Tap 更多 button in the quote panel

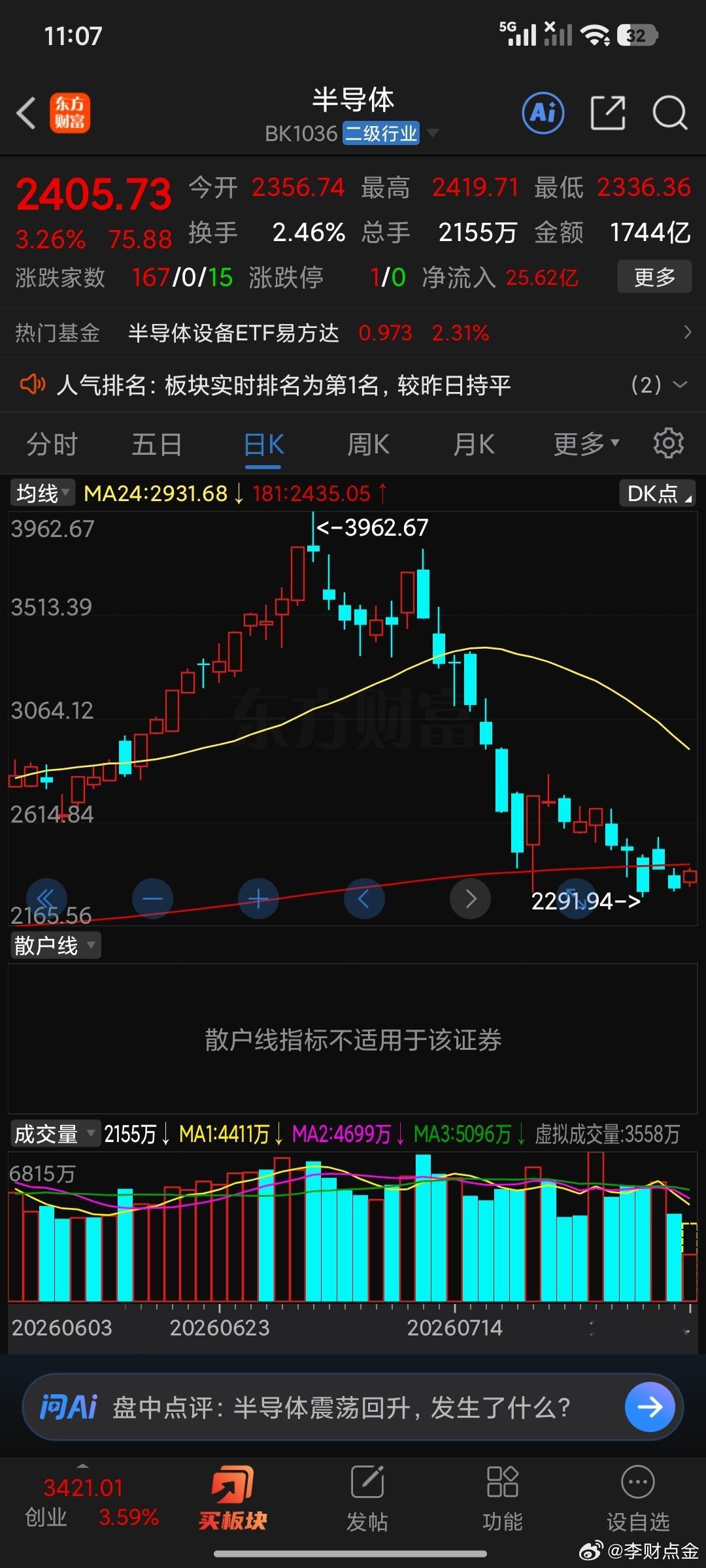pos(654,277)
